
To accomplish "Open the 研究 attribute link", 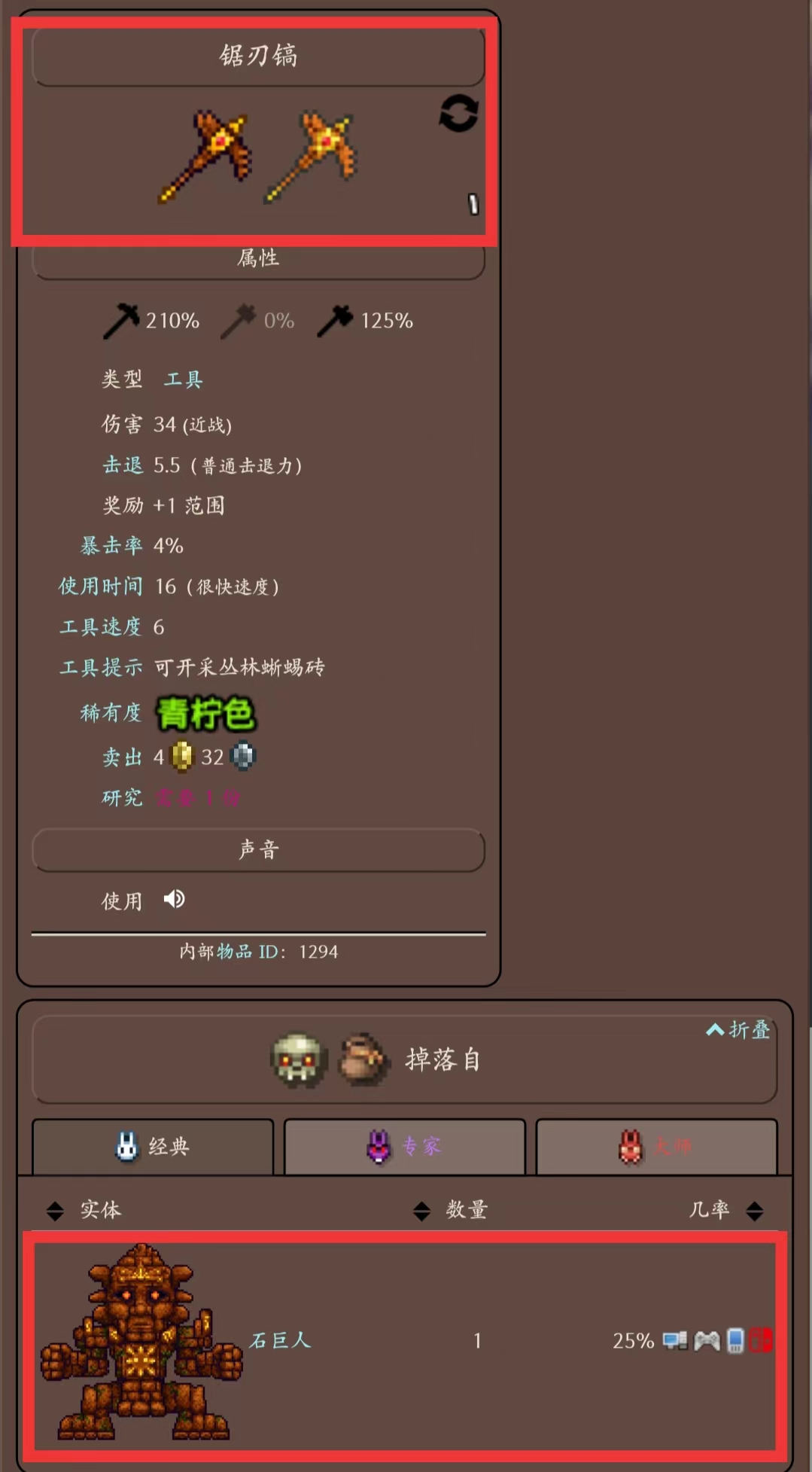I will tap(122, 798).
